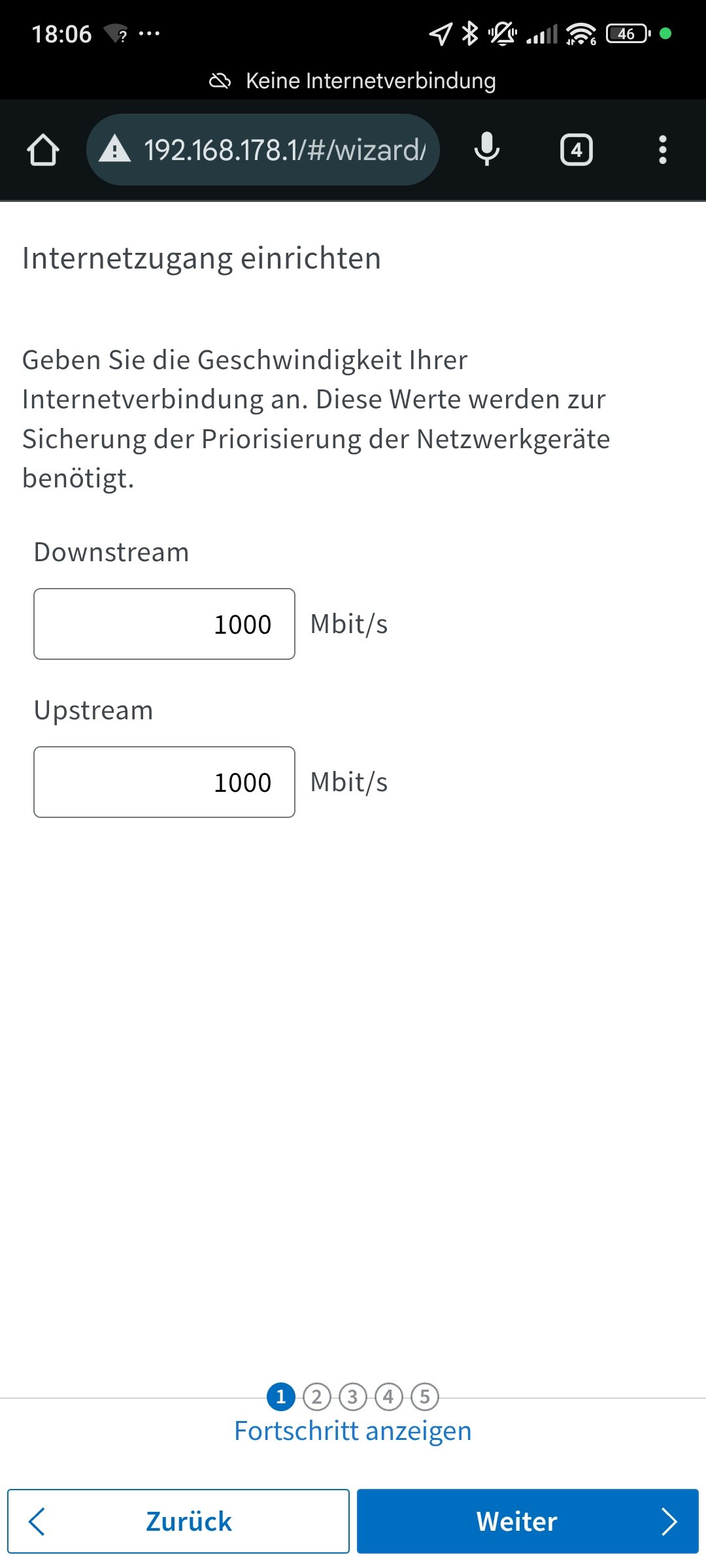706x1568 pixels.
Task: Go to the browser home page
Action: [43, 150]
